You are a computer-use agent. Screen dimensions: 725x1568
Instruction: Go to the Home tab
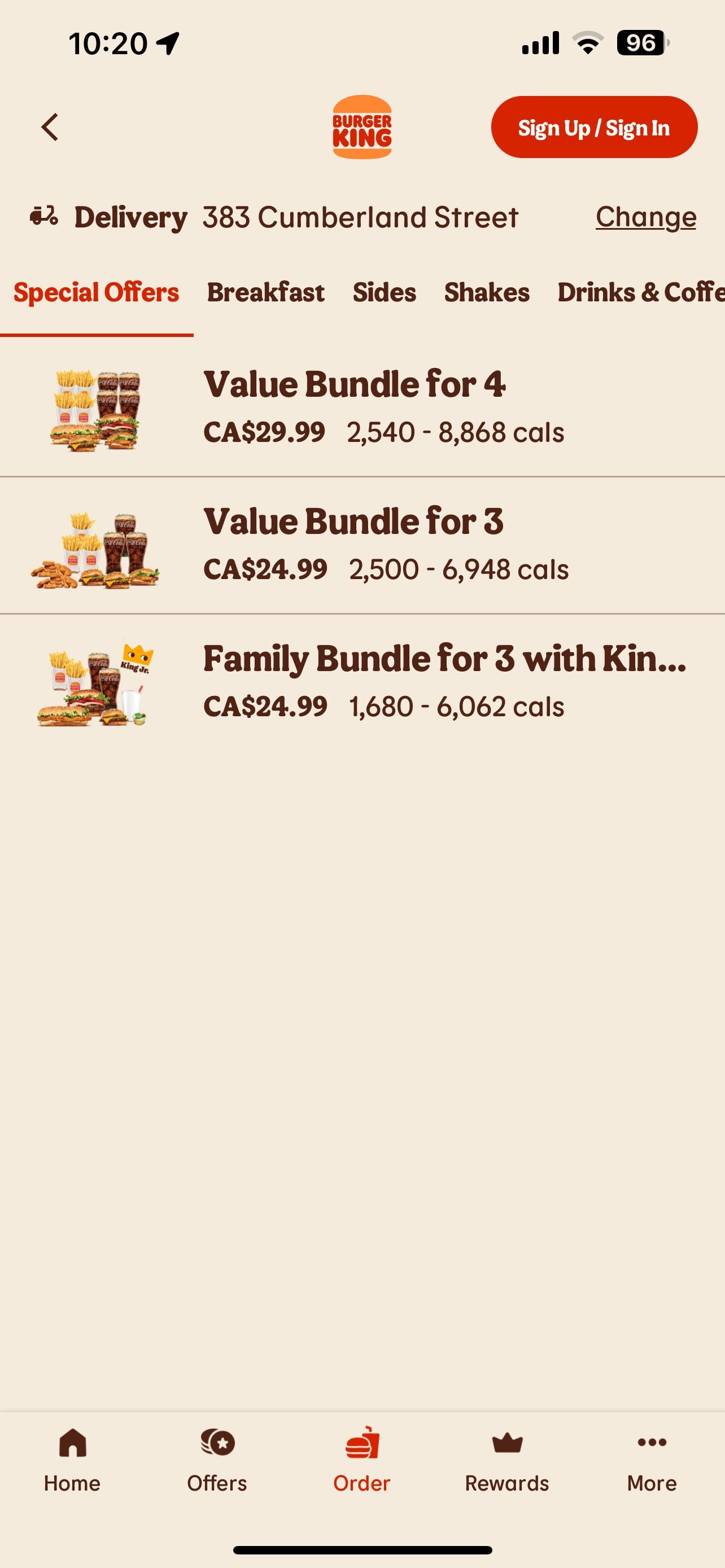click(72, 1461)
